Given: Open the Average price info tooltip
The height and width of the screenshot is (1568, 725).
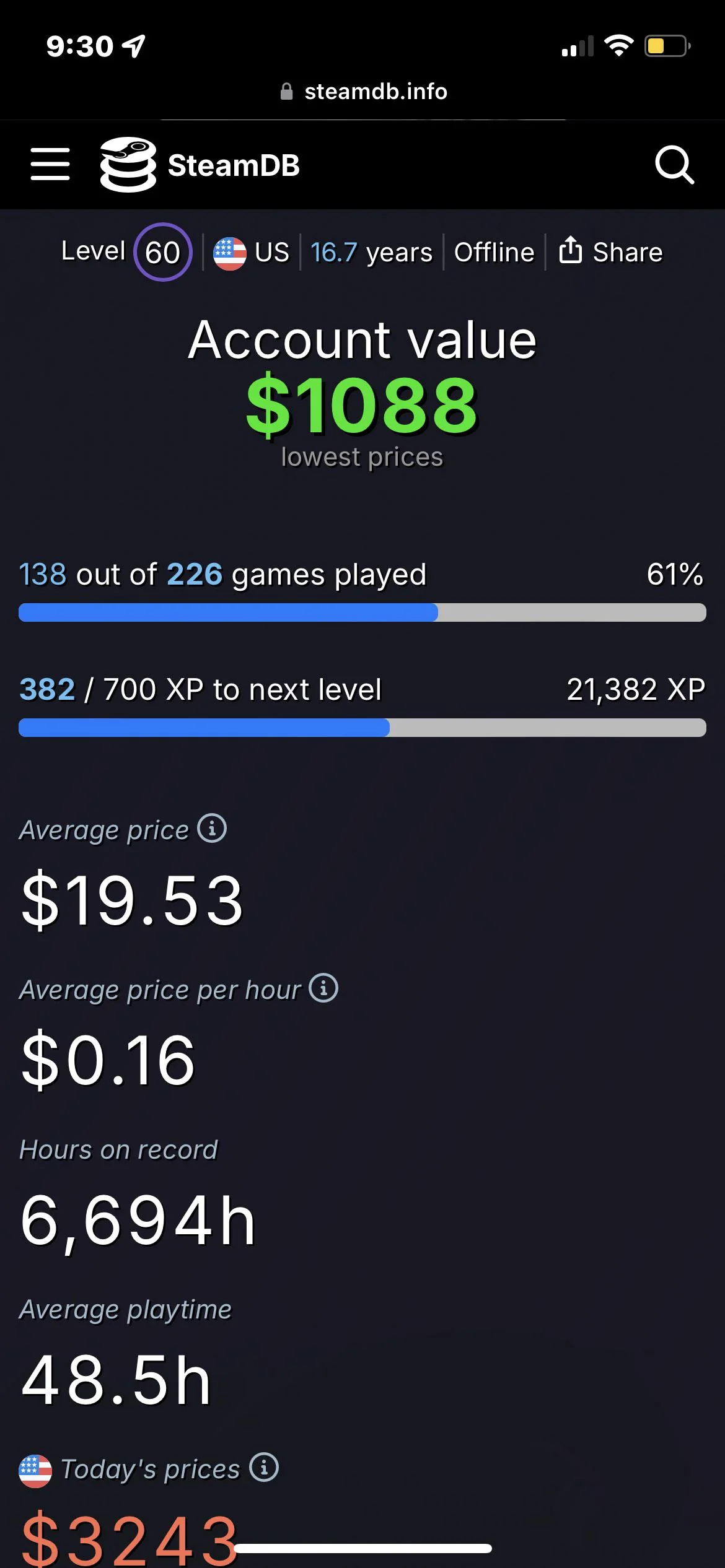Looking at the screenshot, I should pos(211,828).
